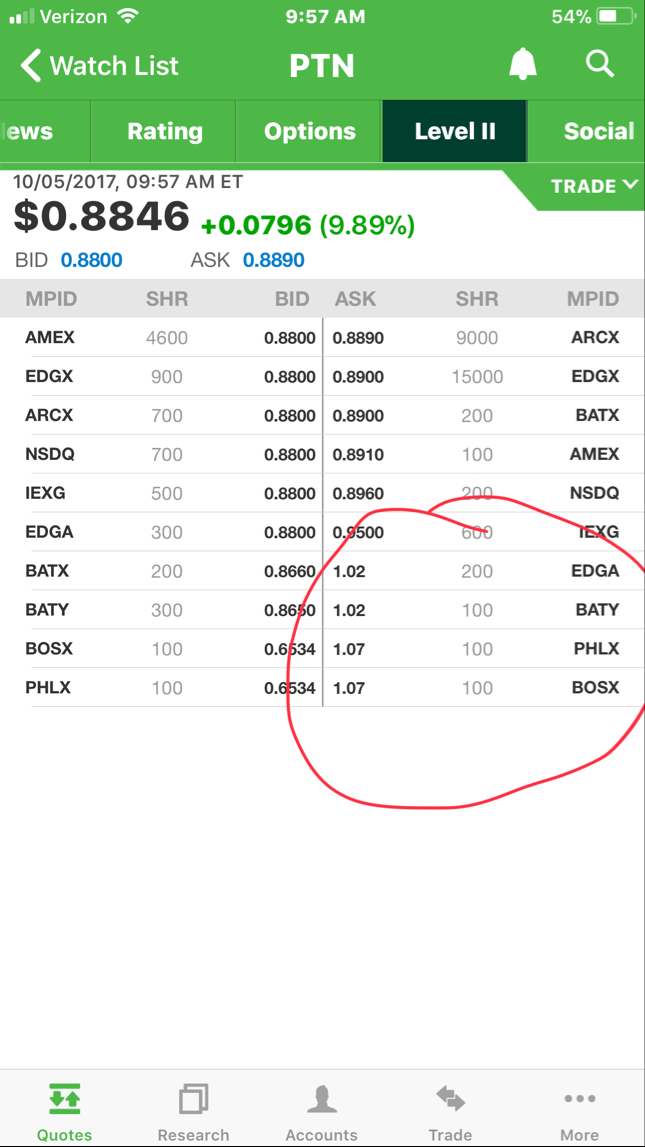Show the More menu

click(x=579, y=1110)
